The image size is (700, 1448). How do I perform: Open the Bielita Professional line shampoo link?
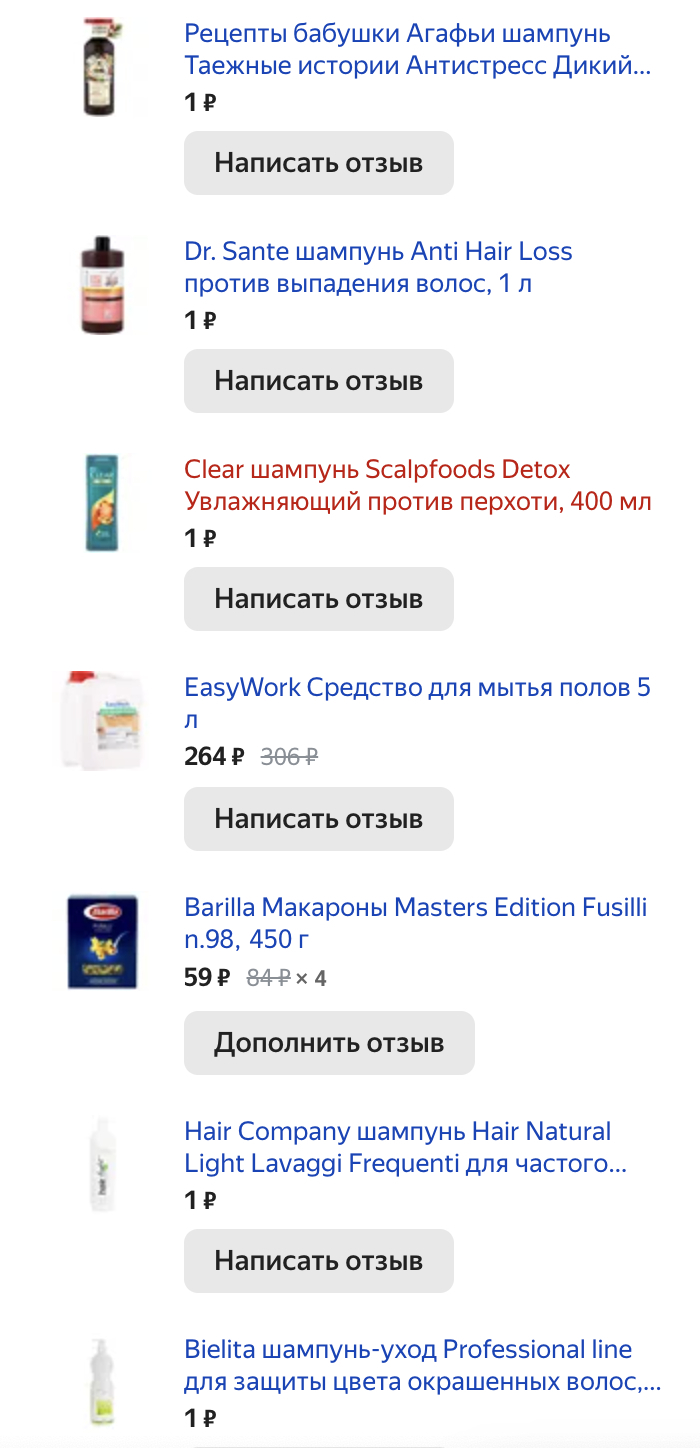point(422,1365)
